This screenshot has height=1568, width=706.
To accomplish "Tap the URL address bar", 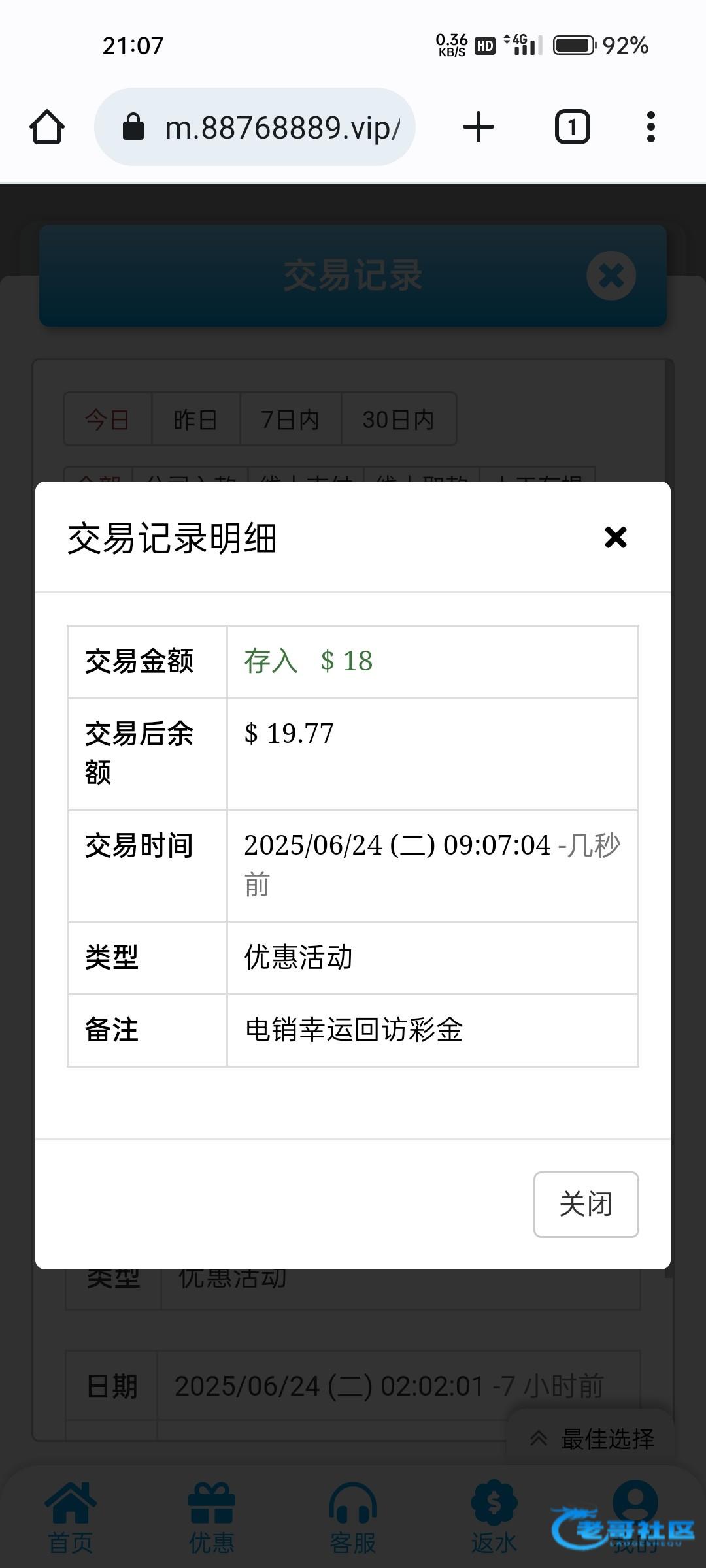I will [x=255, y=127].
